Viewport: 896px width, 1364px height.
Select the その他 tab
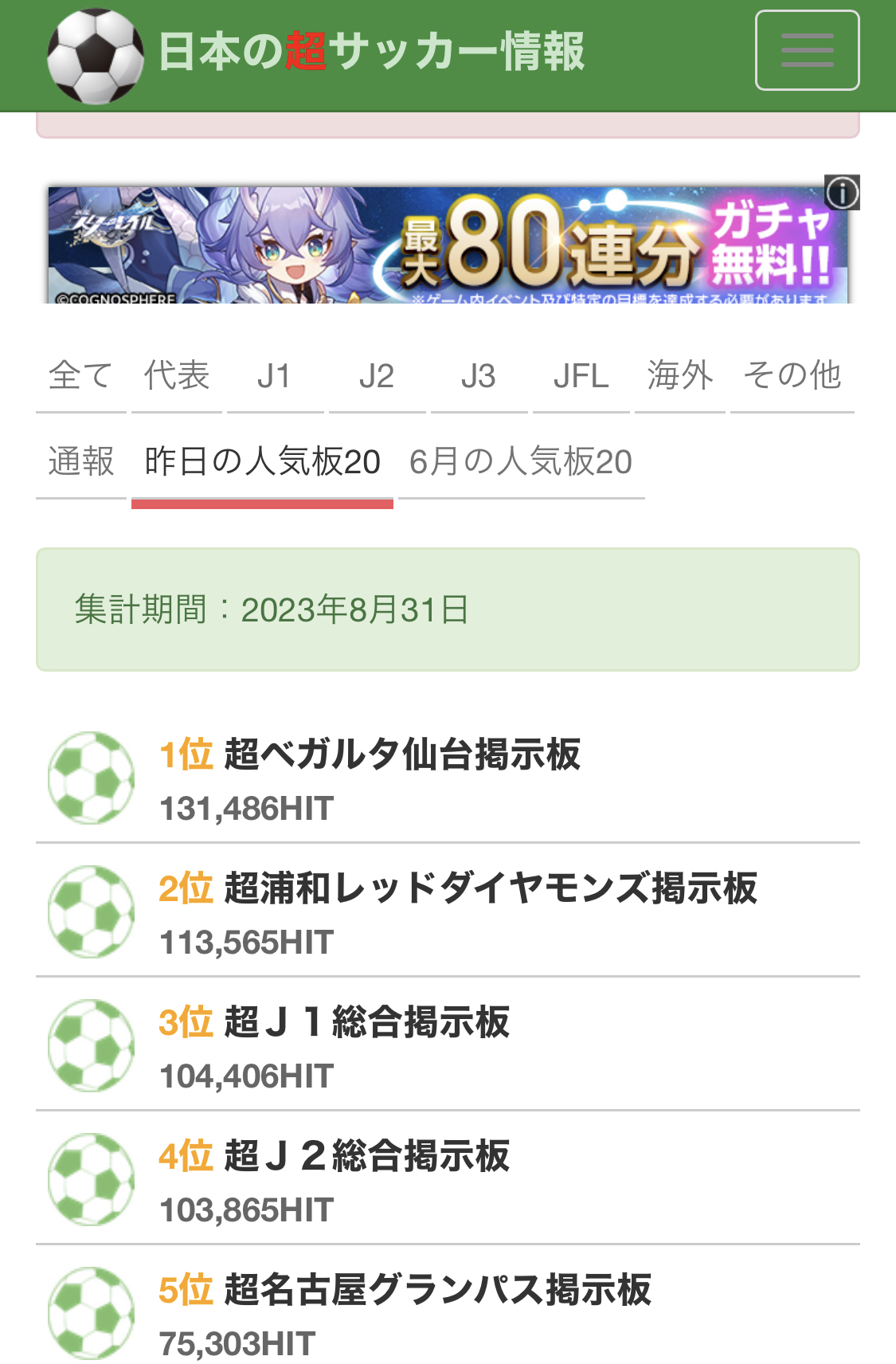point(792,375)
